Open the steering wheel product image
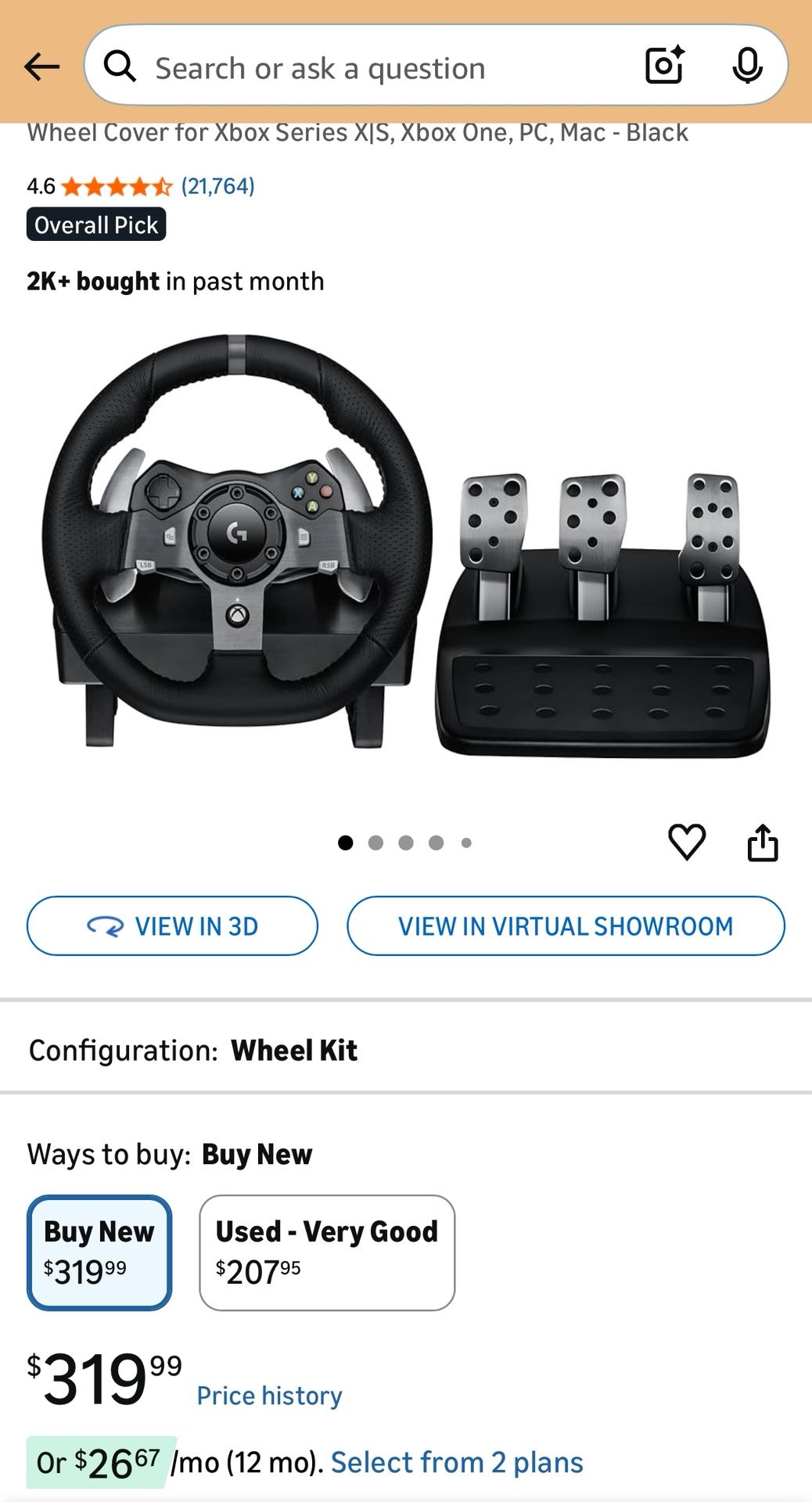 pyautogui.click(x=405, y=548)
